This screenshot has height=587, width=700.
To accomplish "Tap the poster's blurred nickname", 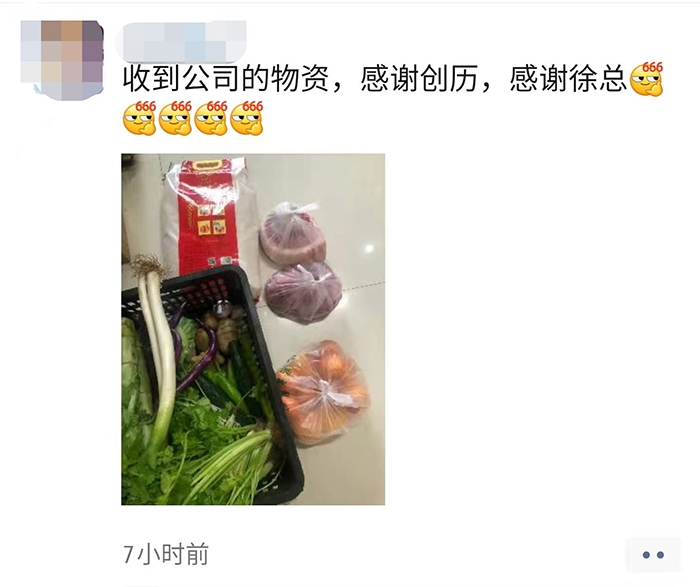I will coord(178,40).
